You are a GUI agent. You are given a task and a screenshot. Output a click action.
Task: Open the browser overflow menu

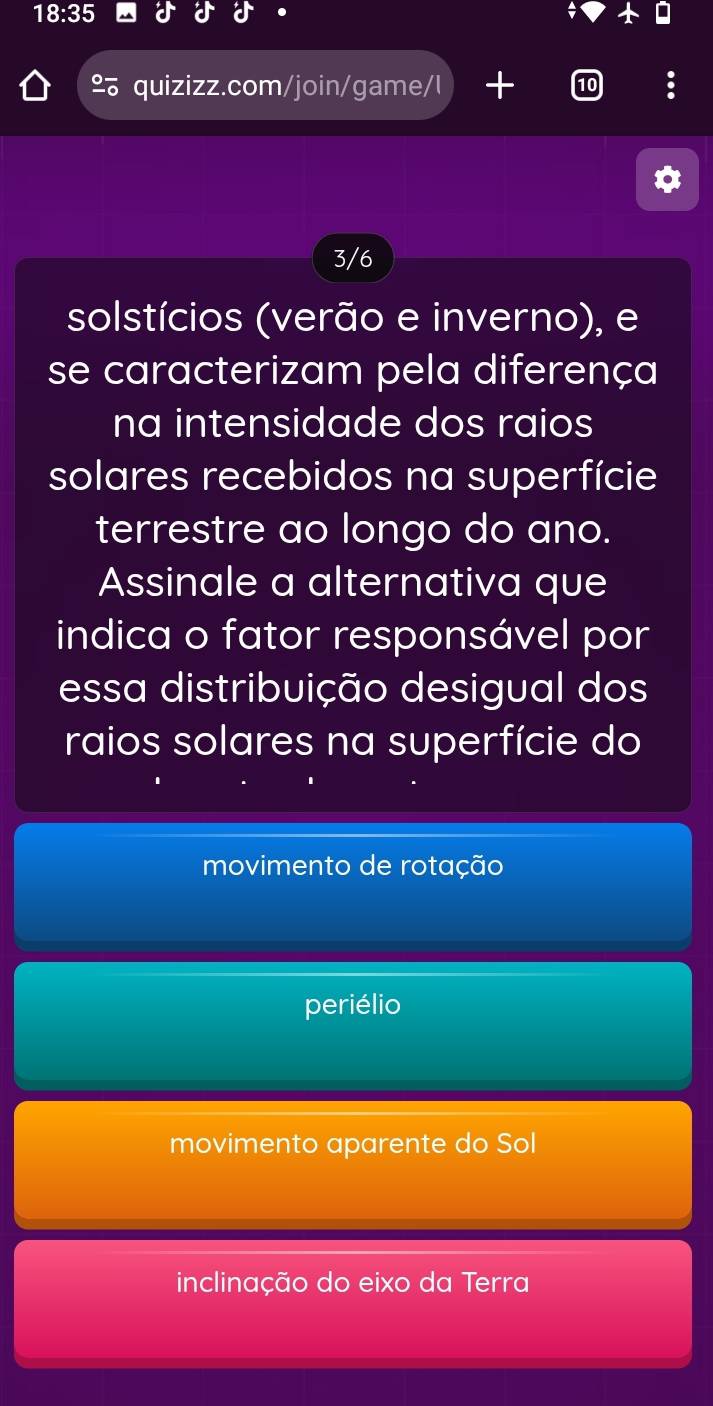click(670, 86)
